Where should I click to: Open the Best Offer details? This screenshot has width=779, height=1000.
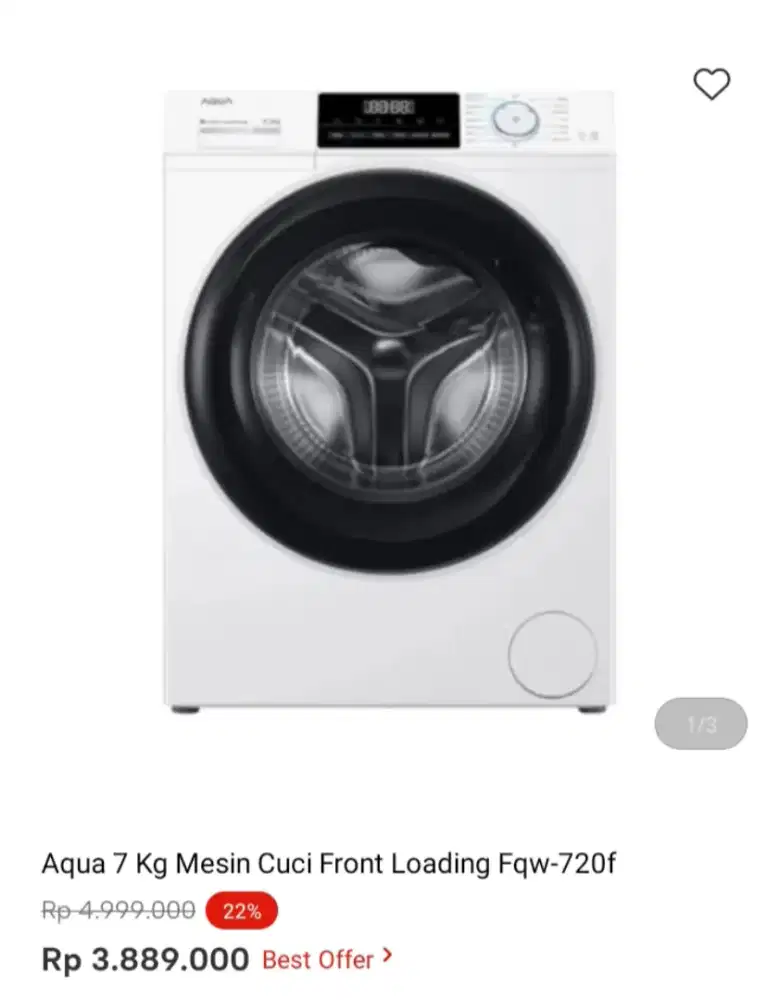tap(327, 959)
